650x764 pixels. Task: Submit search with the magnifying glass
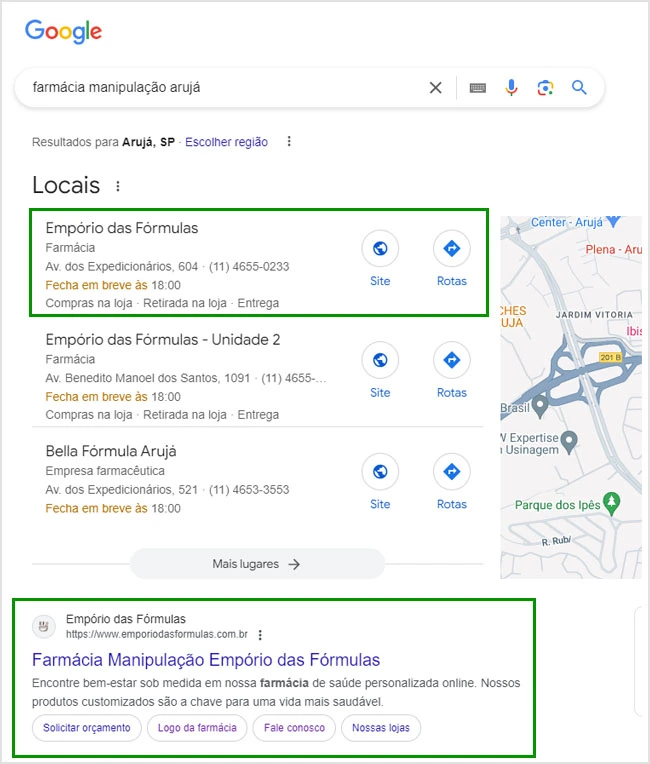pyautogui.click(x=579, y=88)
